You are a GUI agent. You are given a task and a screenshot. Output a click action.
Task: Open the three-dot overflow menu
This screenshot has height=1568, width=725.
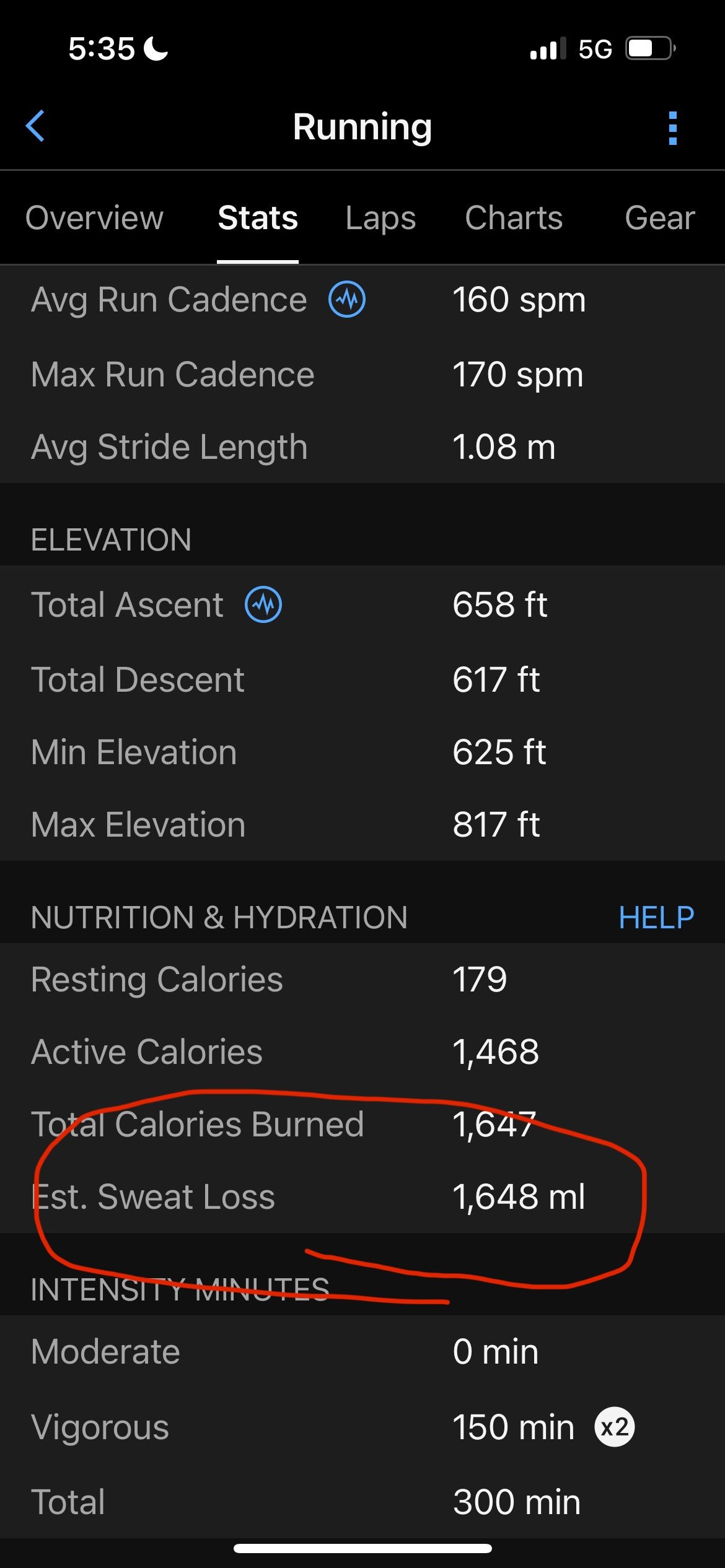tap(673, 128)
